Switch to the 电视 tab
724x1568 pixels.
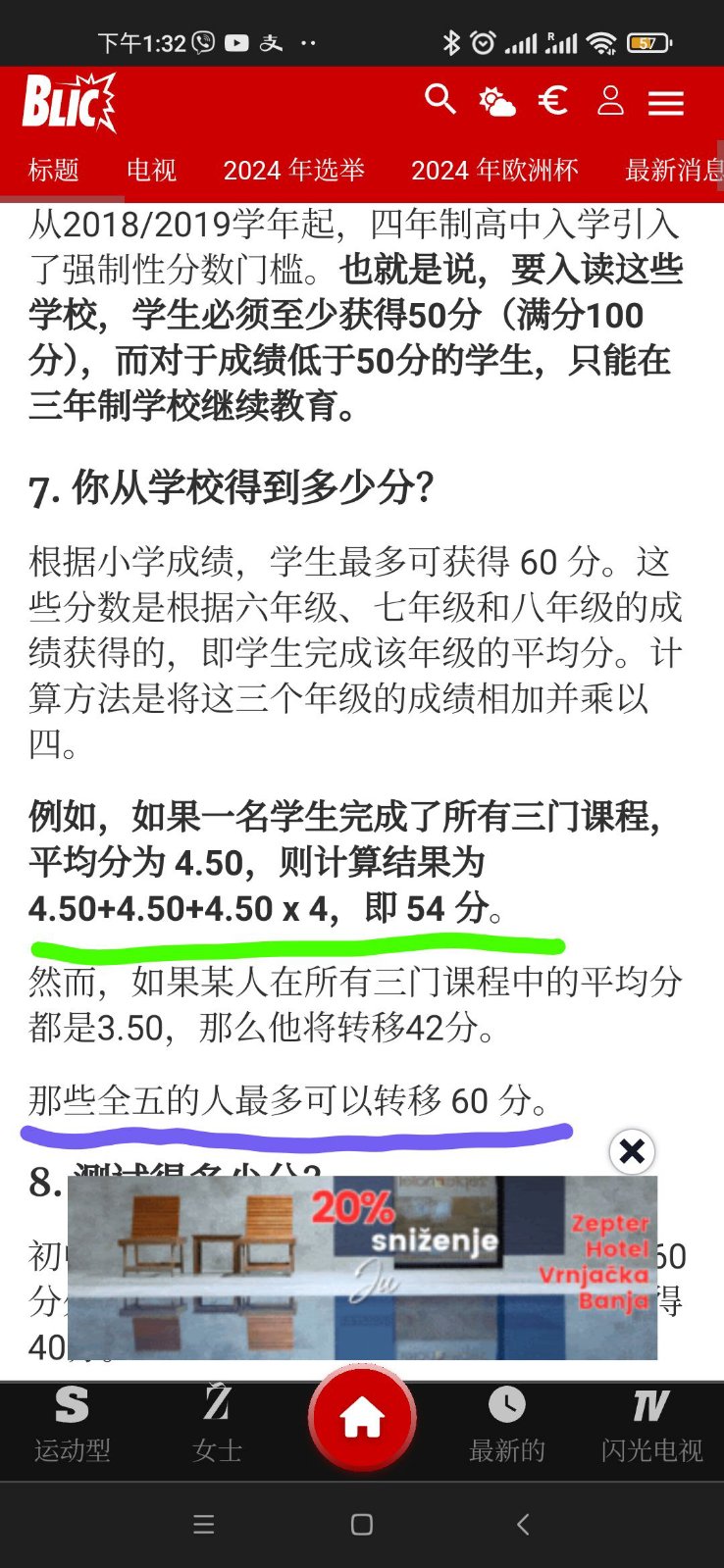[x=151, y=171]
